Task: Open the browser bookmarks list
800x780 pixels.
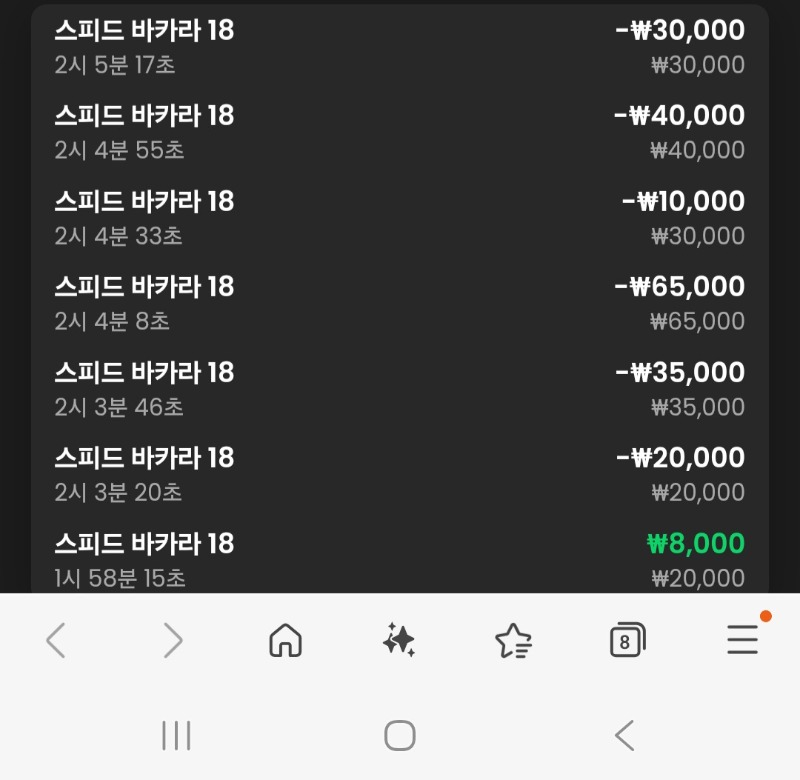Action: pos(513,641)
